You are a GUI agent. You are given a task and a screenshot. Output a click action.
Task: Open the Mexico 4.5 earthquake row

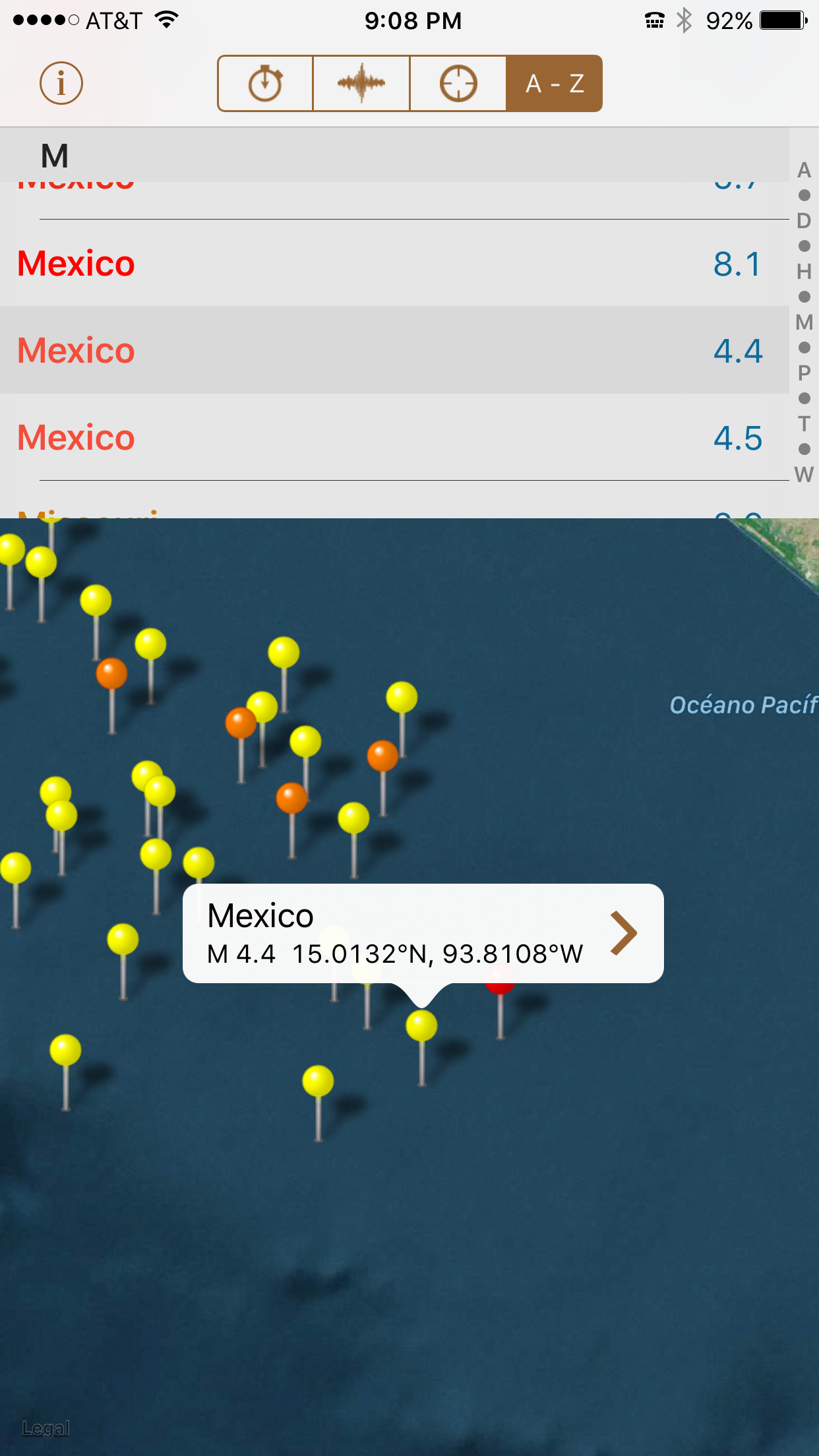[x=394, y=437]
